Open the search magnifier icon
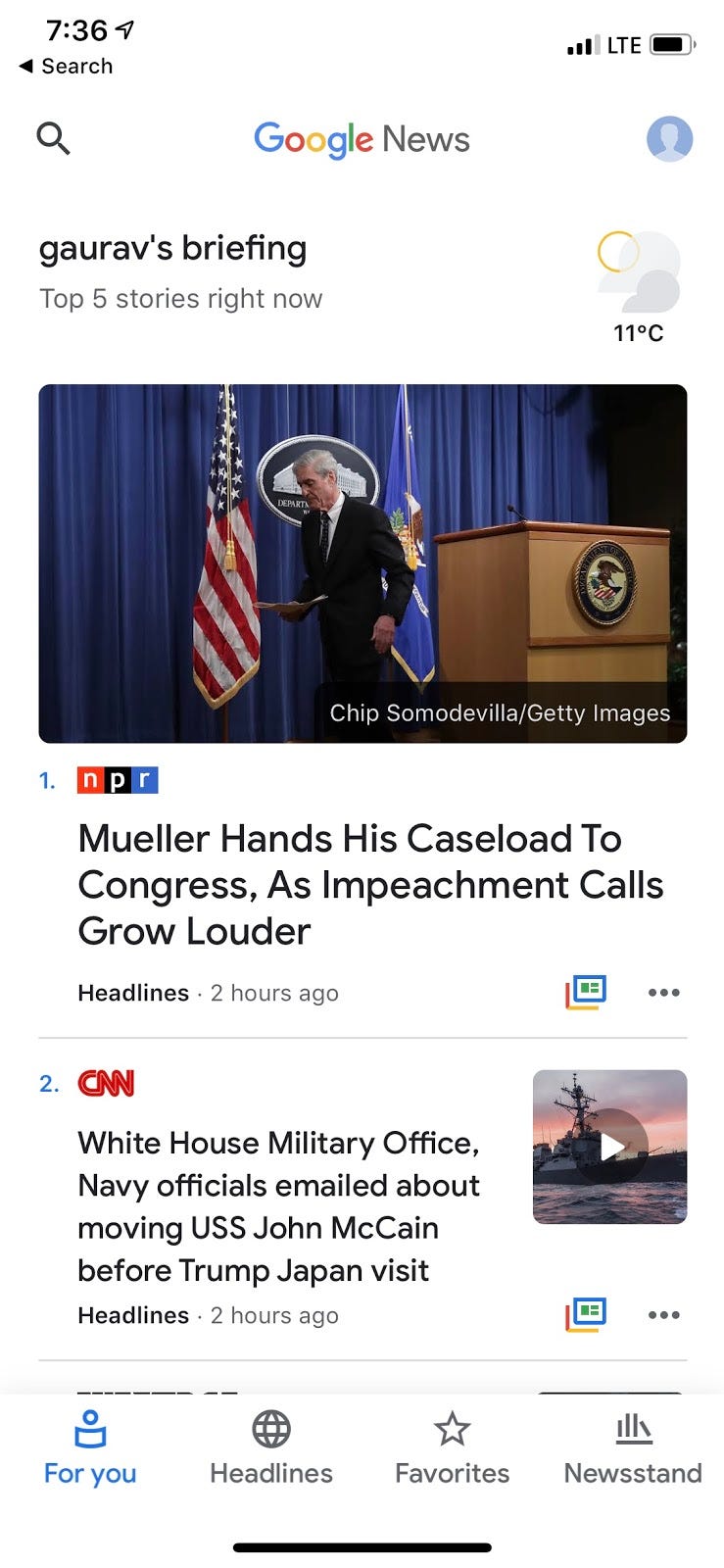724x1568 pixels. [x=53, y=138]
